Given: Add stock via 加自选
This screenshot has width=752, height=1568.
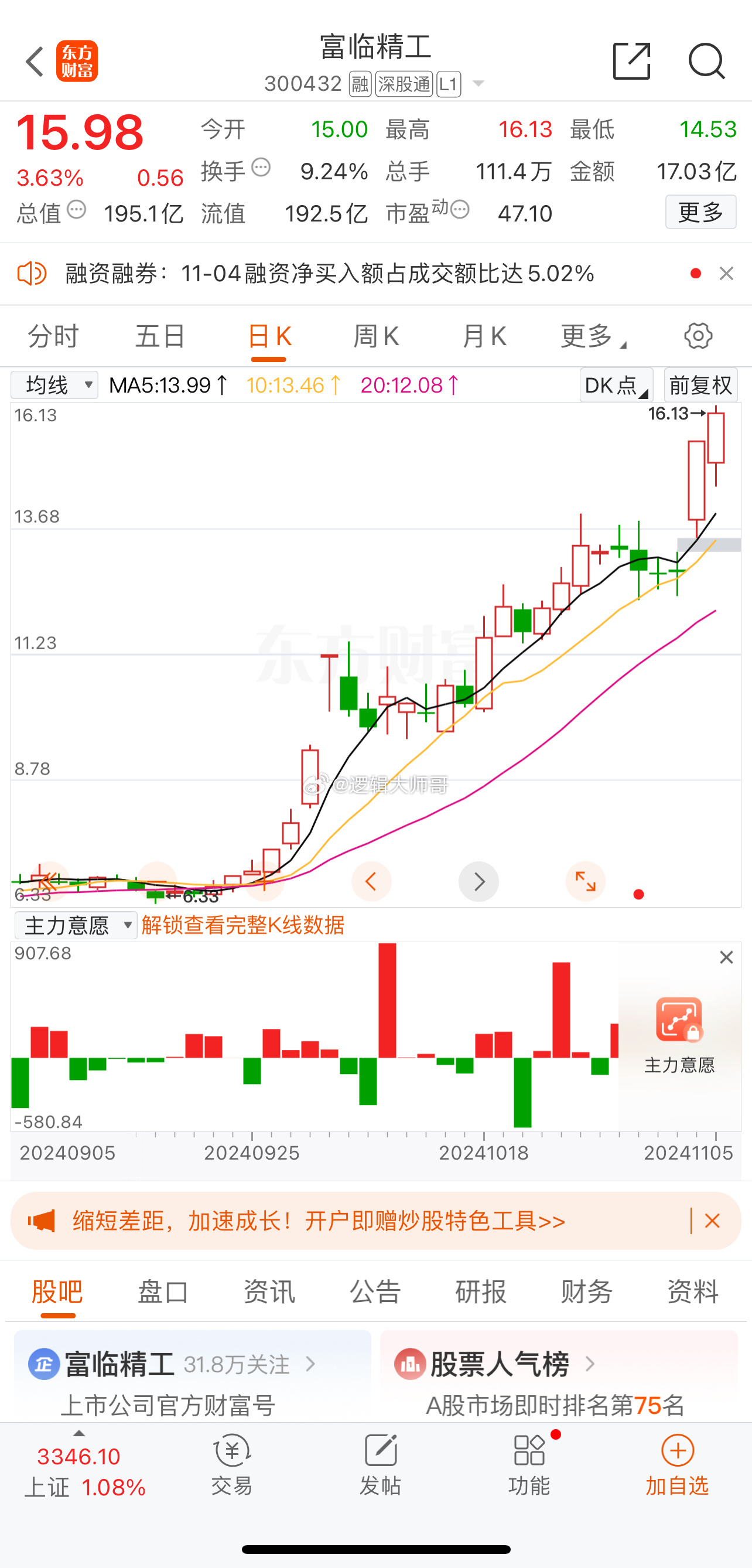Looking at the screenshot, I should (x=677, y=1465).
